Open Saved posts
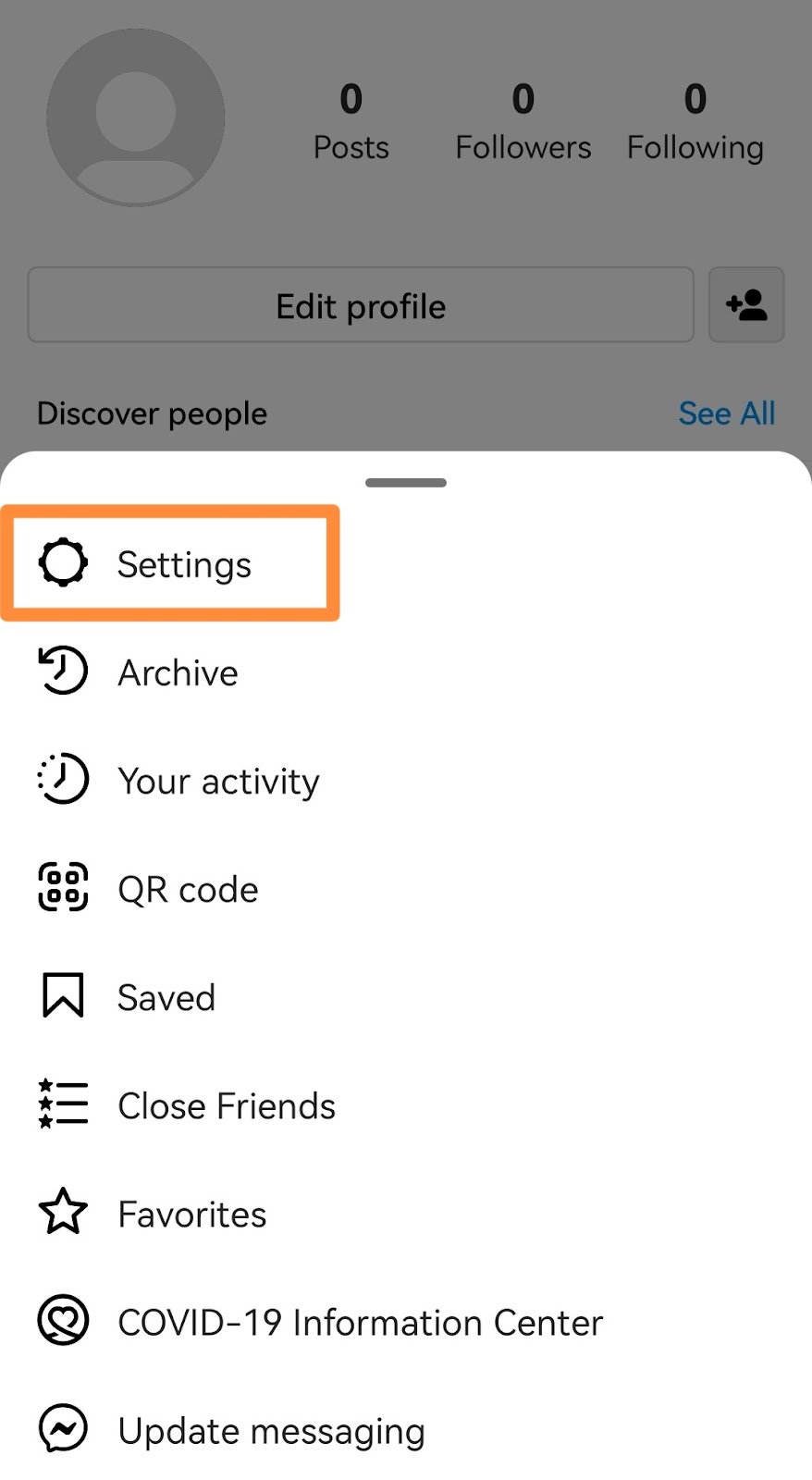Screen dimensions: 812x1480 (x=166, y=997)
